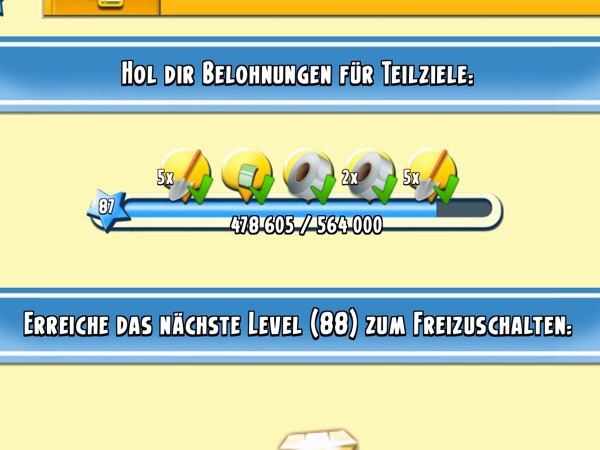Image resolution: width=600 pixels, height=450 pixels.
Task: Tap the last 5x shovel reward bubble
Action: (430, 172)
